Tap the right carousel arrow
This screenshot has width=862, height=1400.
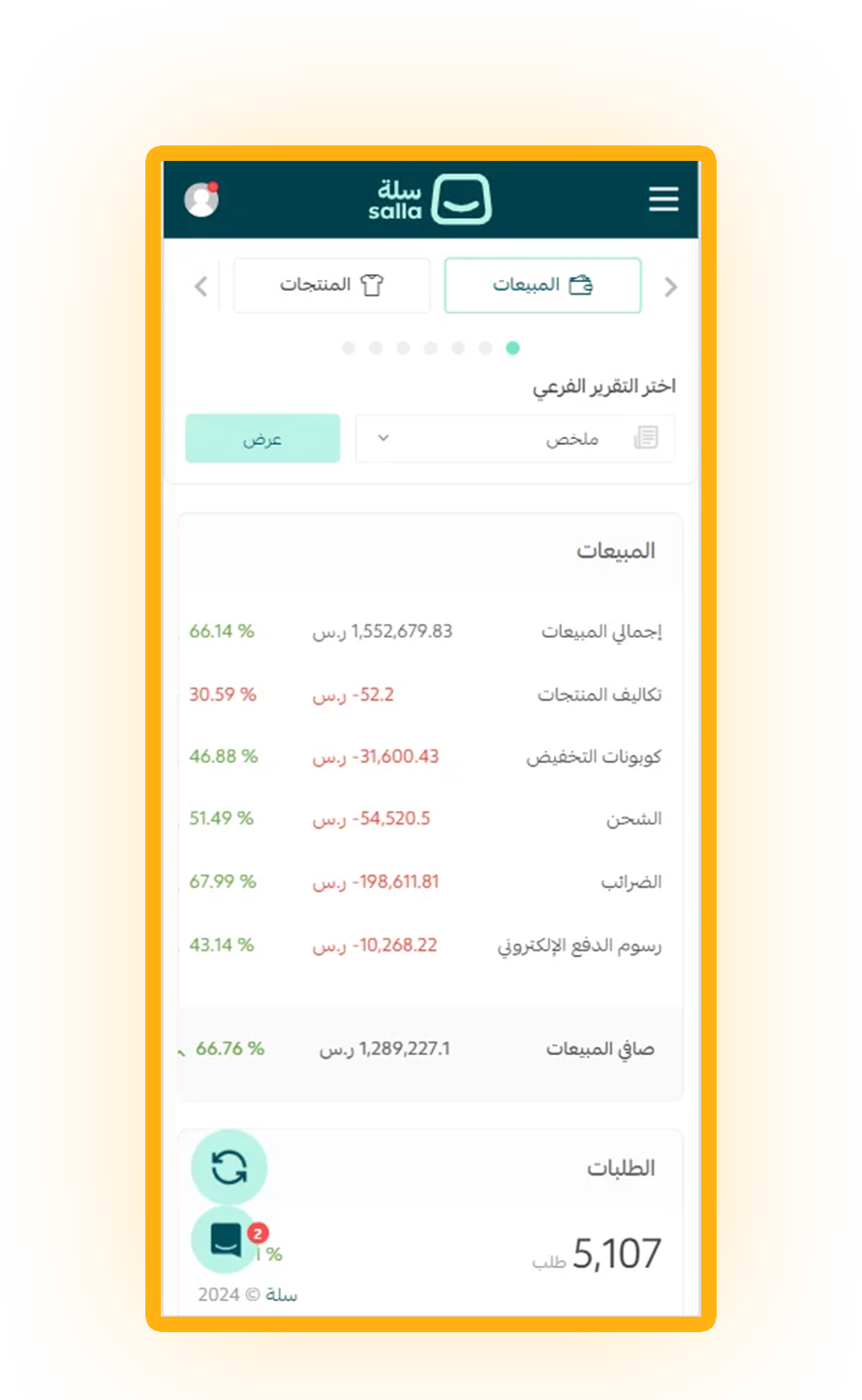670,287
